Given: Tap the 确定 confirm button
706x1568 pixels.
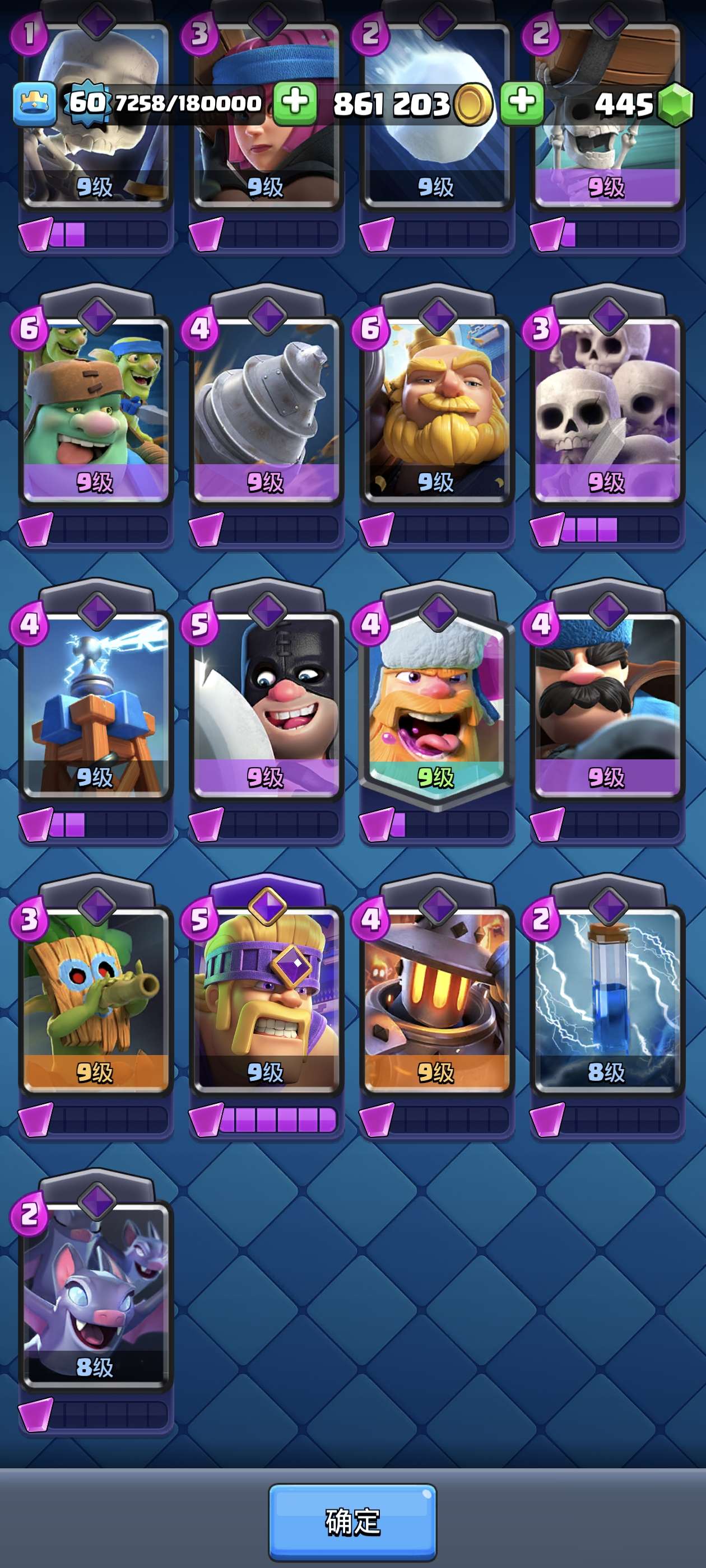Looking at the screenshot, I should pos(352,1521).
